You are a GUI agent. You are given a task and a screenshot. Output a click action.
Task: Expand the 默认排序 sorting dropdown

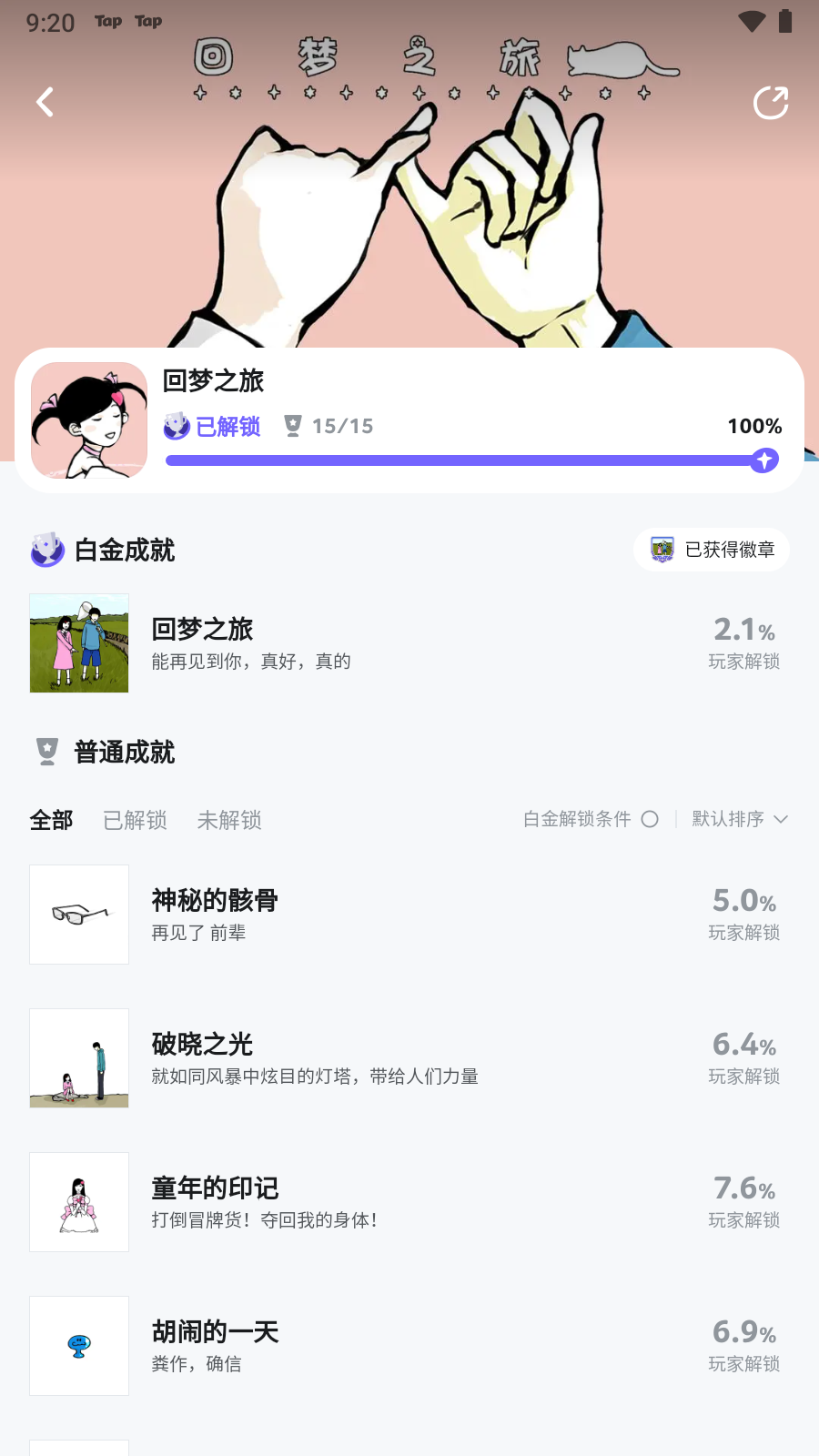tap(739, 819)
